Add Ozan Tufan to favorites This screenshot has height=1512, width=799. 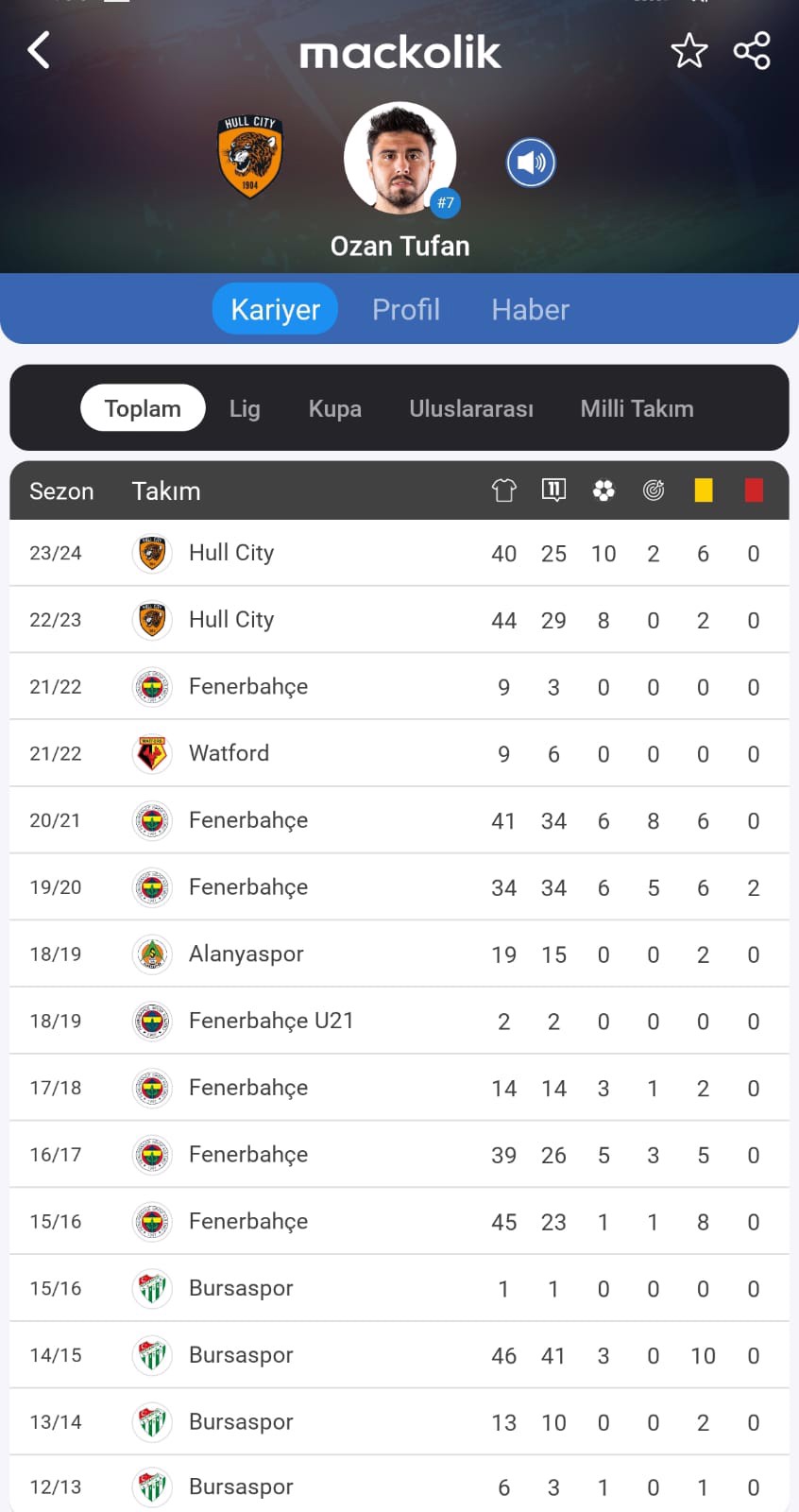tap(689, 51)
